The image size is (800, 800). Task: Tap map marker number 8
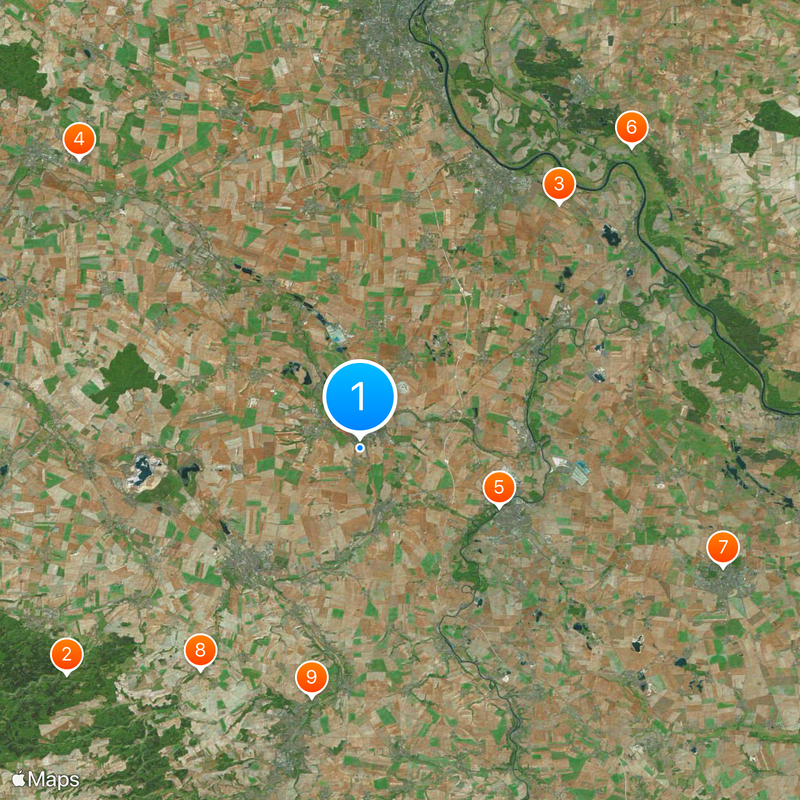click(200, 651)
